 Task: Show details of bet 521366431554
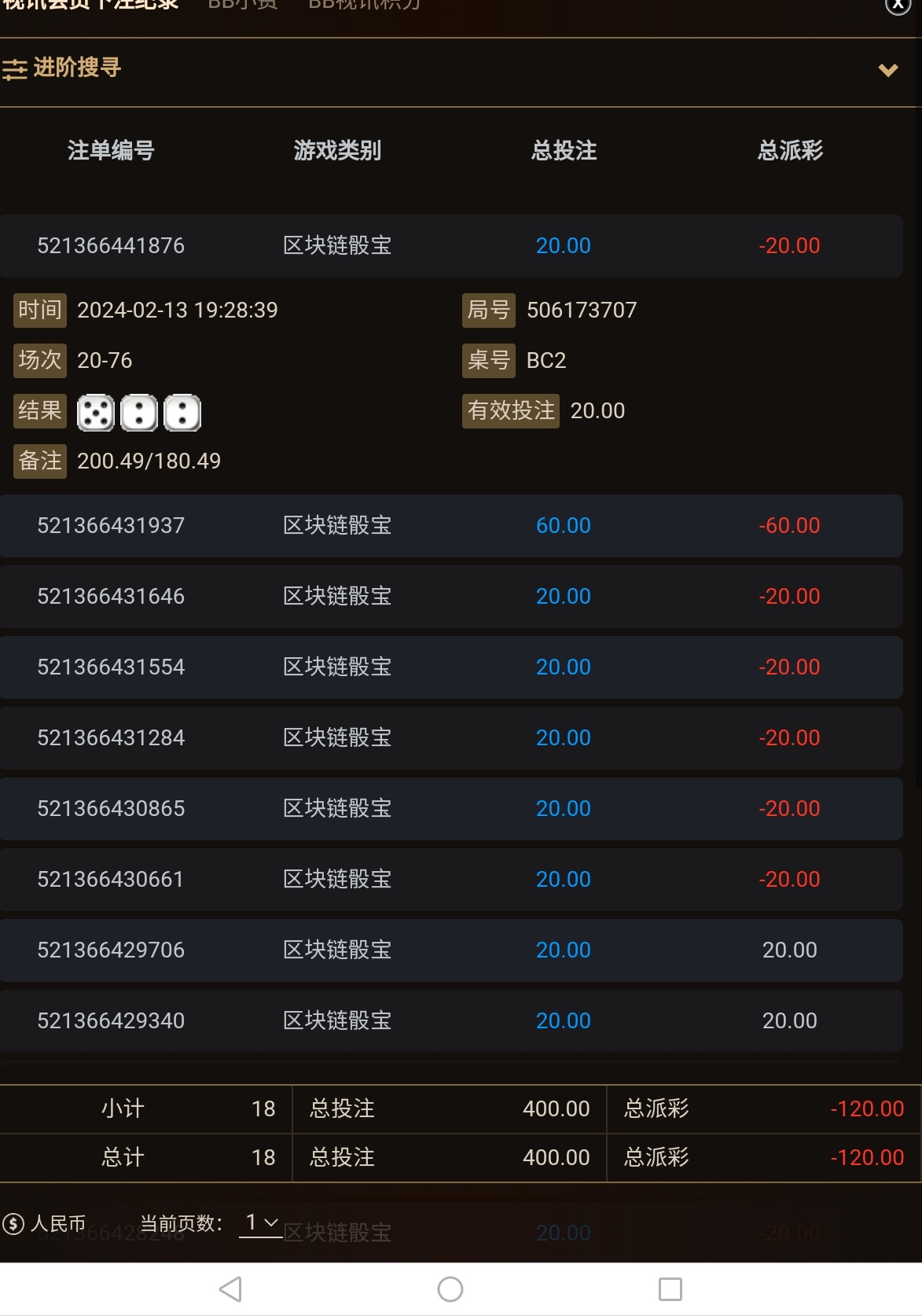[450, 667]
